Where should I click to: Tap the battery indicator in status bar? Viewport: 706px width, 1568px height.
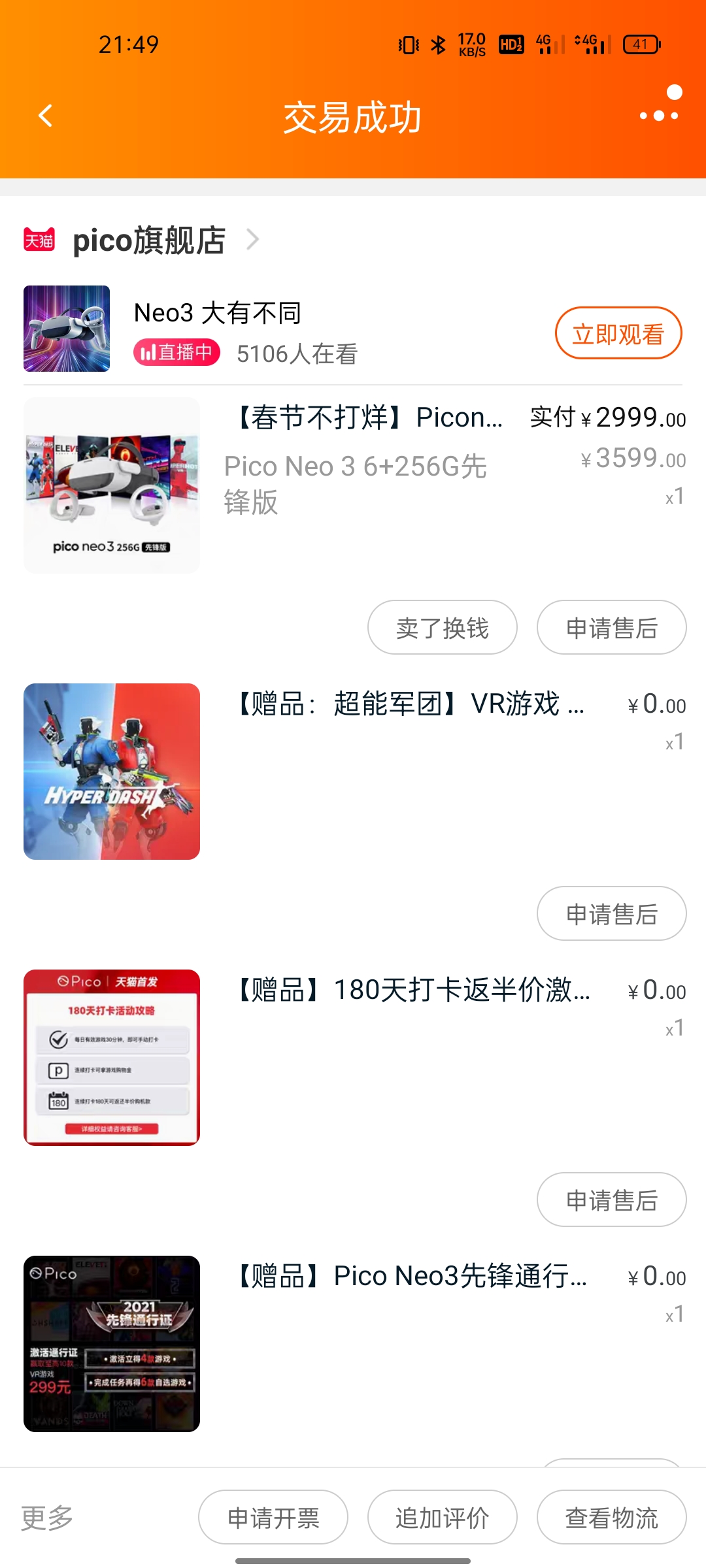[x=641, y=44]
